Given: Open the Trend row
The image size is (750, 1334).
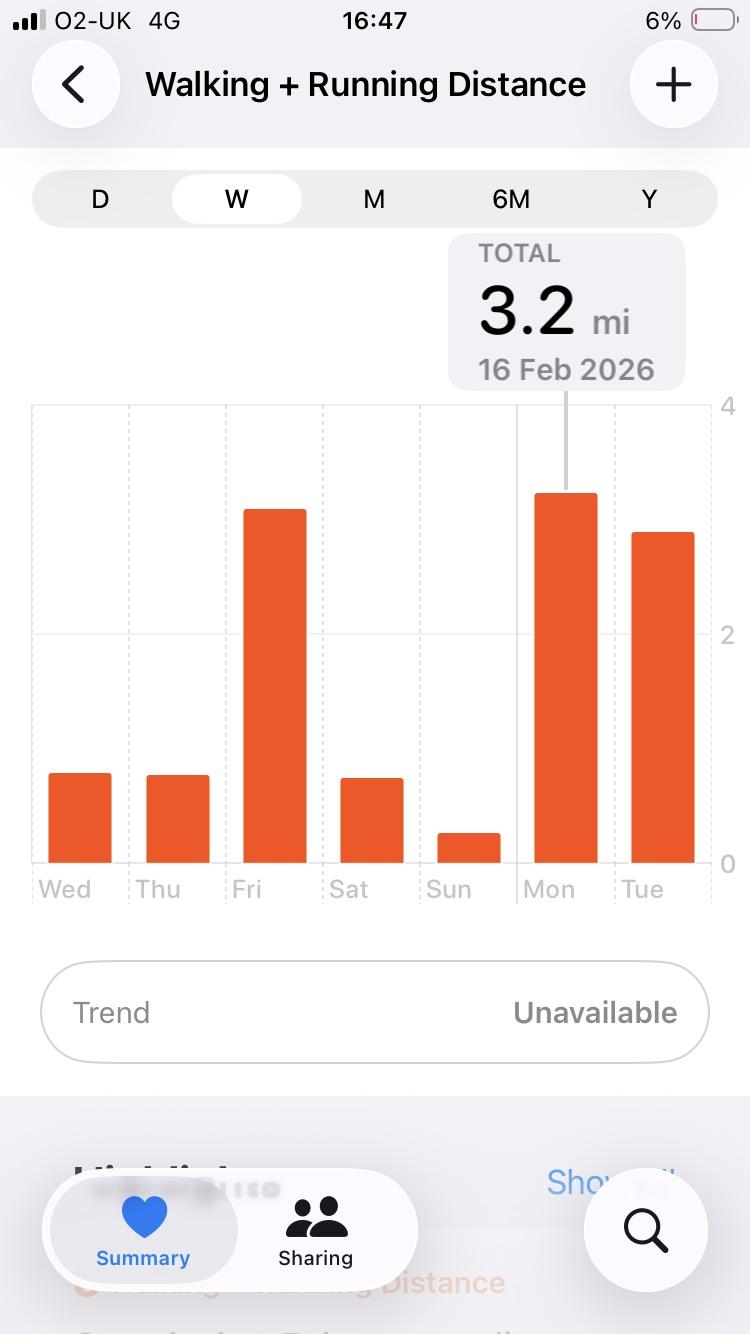Looking at the screenshot, I should (x=375, y=1012).
